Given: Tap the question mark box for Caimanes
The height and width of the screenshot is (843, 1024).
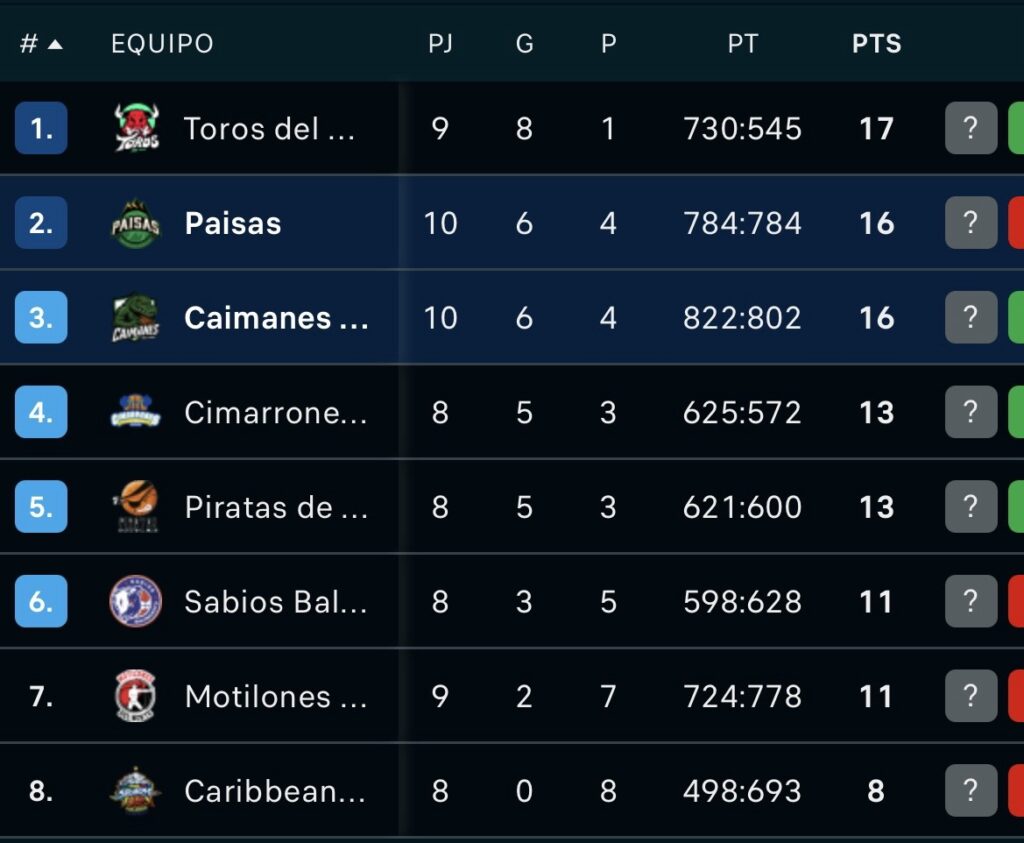Looking at the screenshot, I should tap(971, 318).
